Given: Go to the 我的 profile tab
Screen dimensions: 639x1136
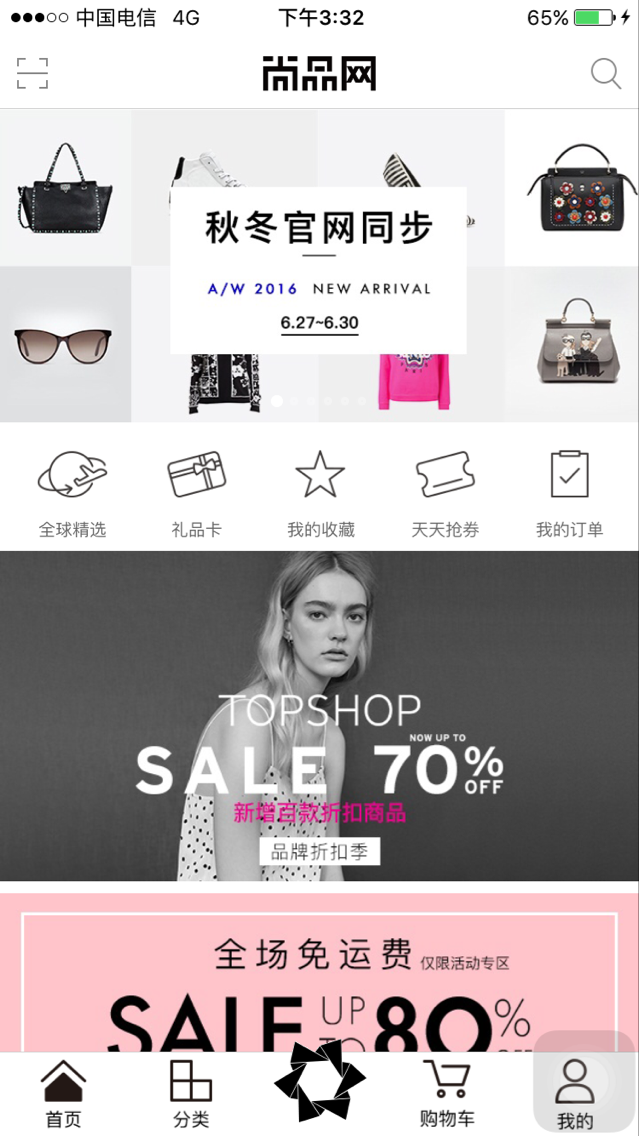Looking at the screenshot, I should coord(575,1094).
